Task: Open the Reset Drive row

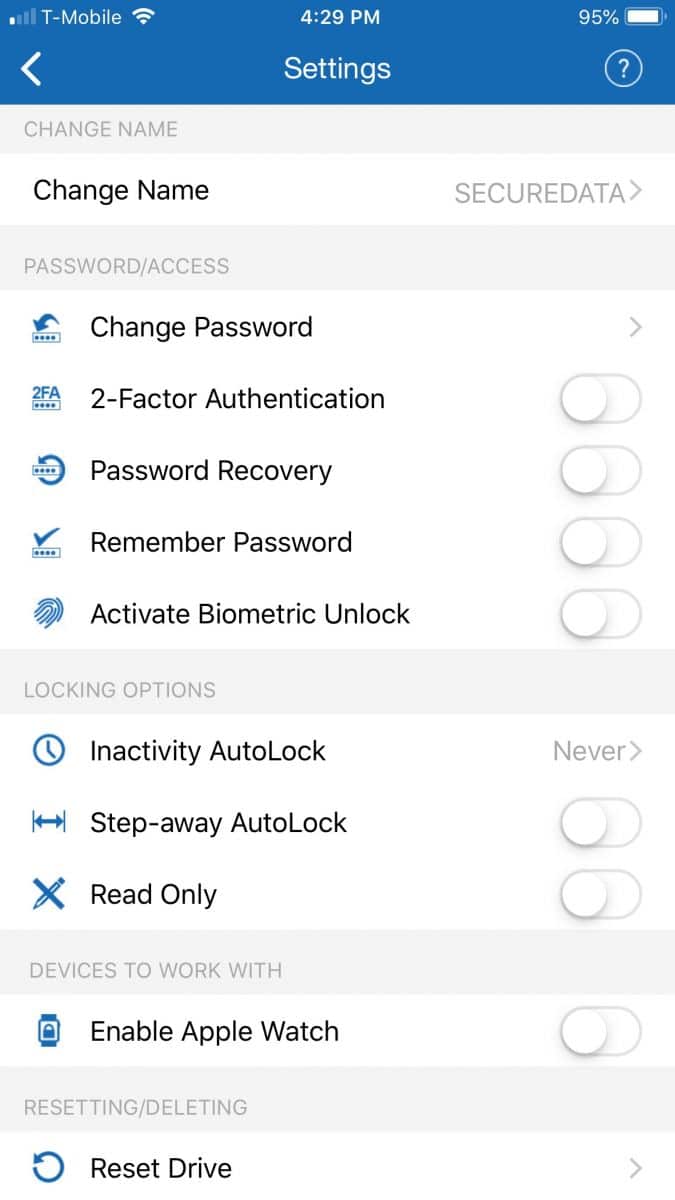Action: click(337, 1167)
